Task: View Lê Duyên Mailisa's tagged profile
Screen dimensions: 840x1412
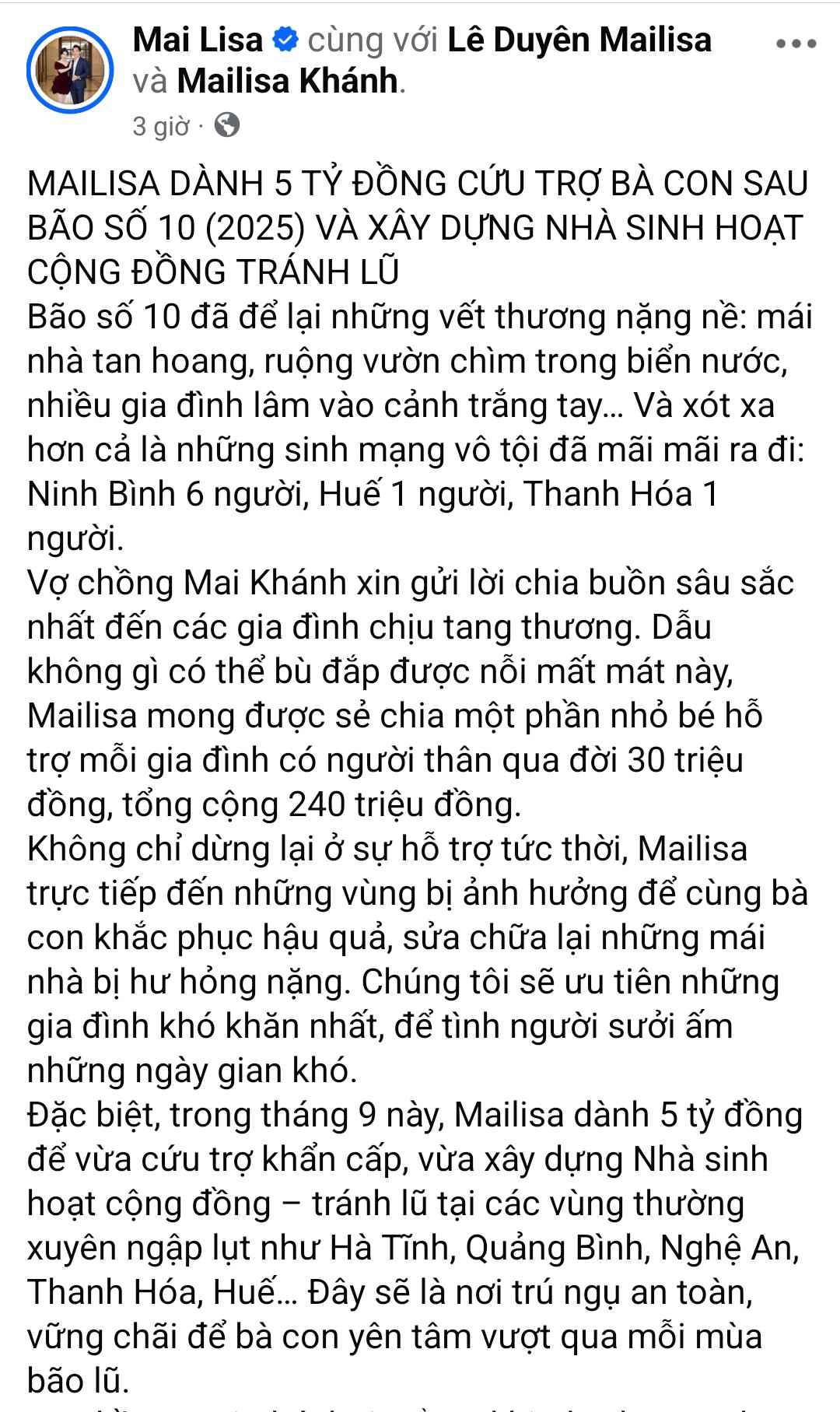Action: coord(579,40)
